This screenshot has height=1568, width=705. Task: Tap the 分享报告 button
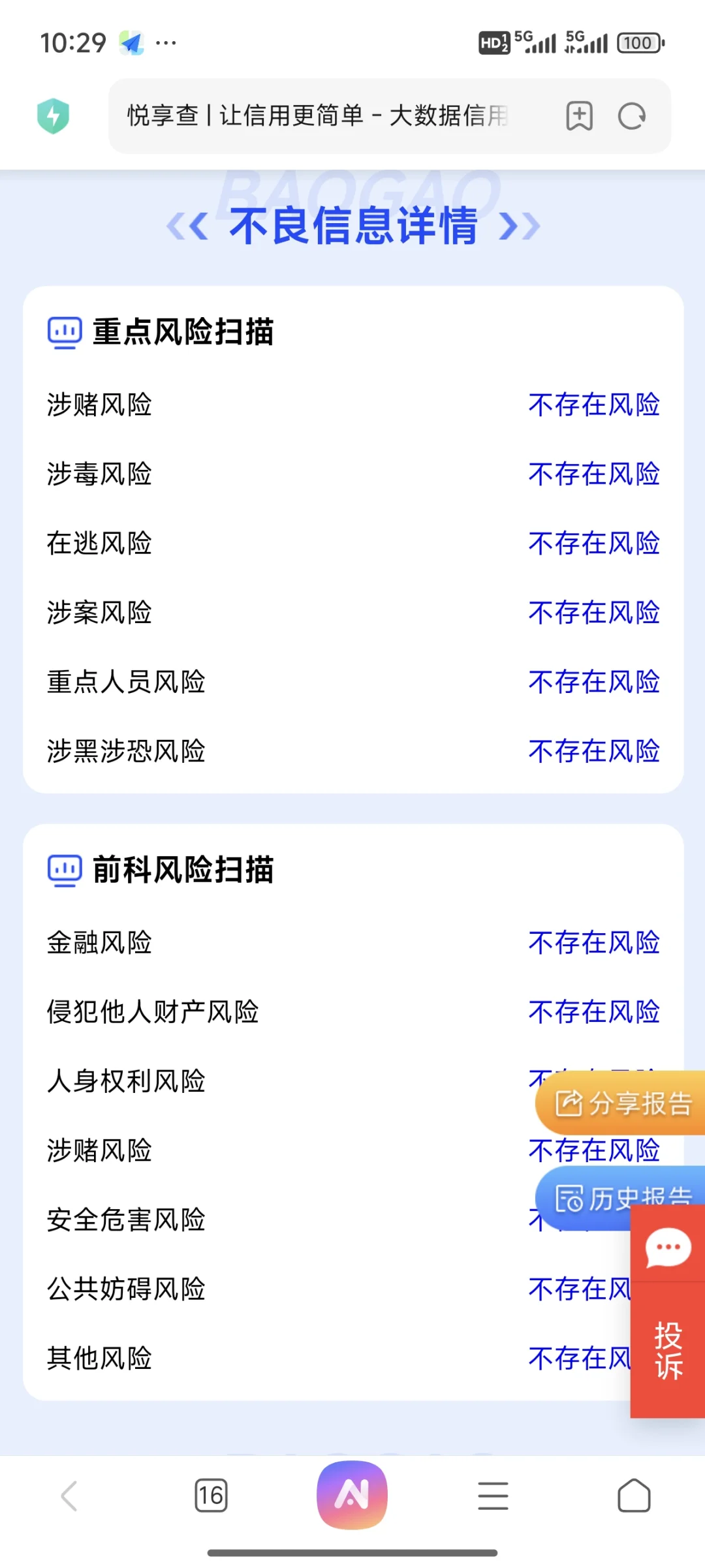(623, 1103)
